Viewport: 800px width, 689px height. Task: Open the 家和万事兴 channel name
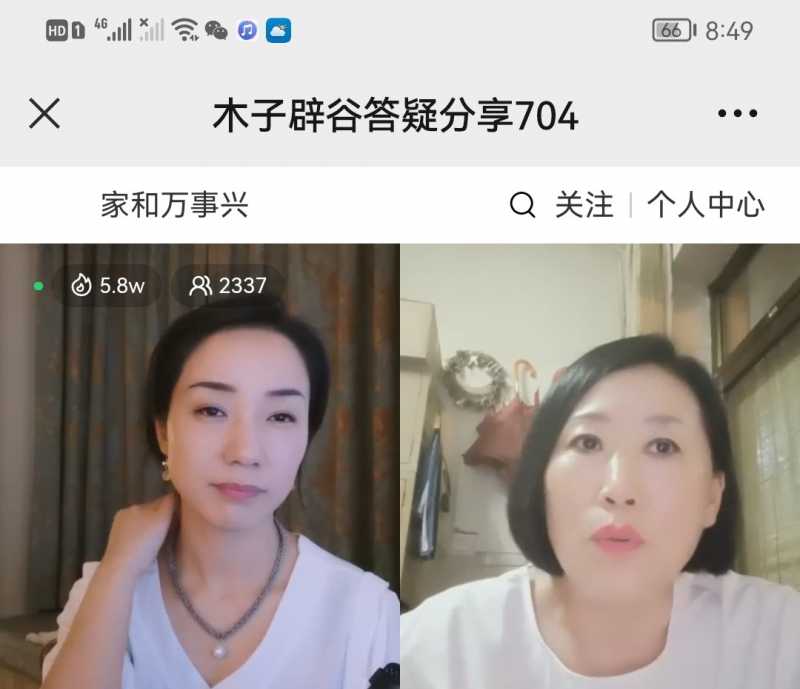pyautogui.click(x=174, y=206)
